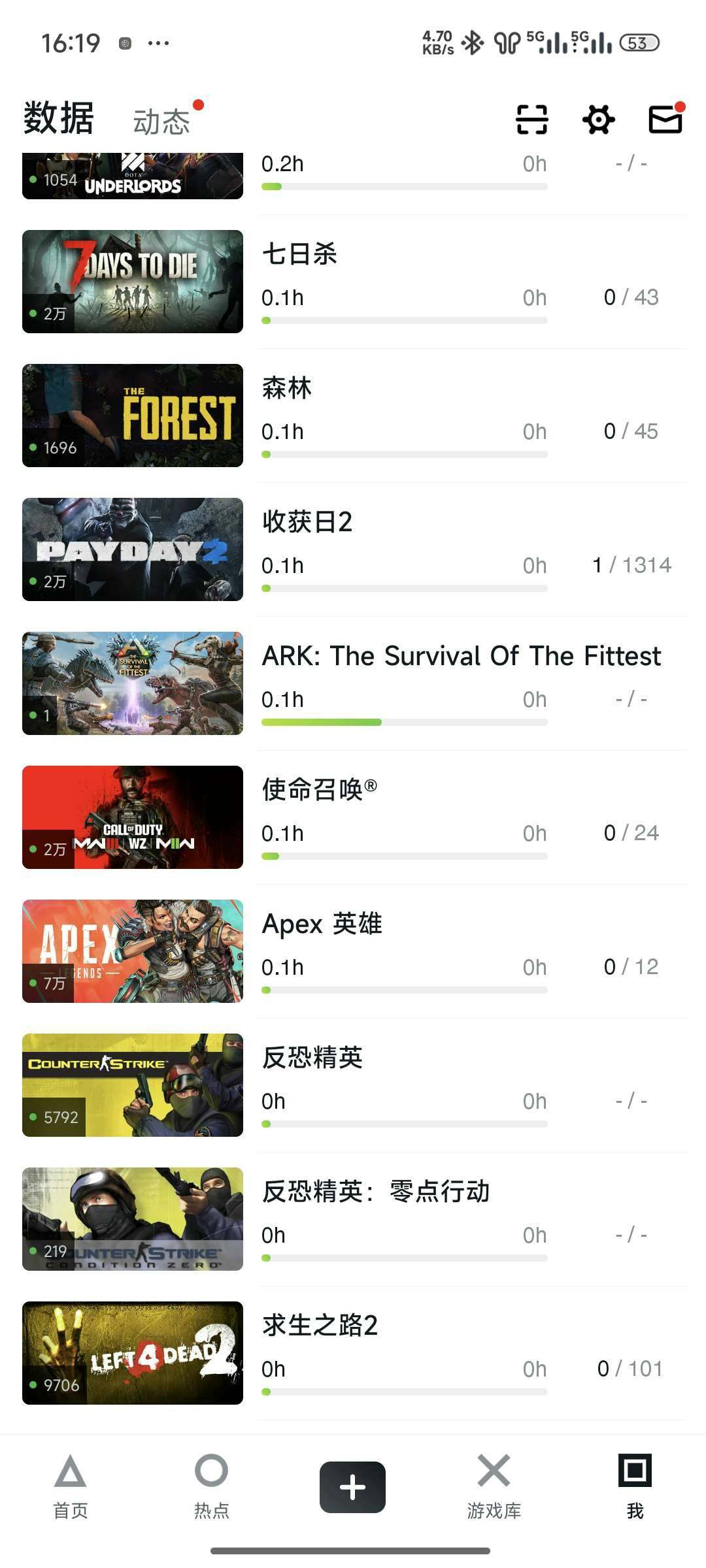Open the Dota Underlords game entry
The width and height of the screenshot is (706, 1568).
[x=133, y=176]
